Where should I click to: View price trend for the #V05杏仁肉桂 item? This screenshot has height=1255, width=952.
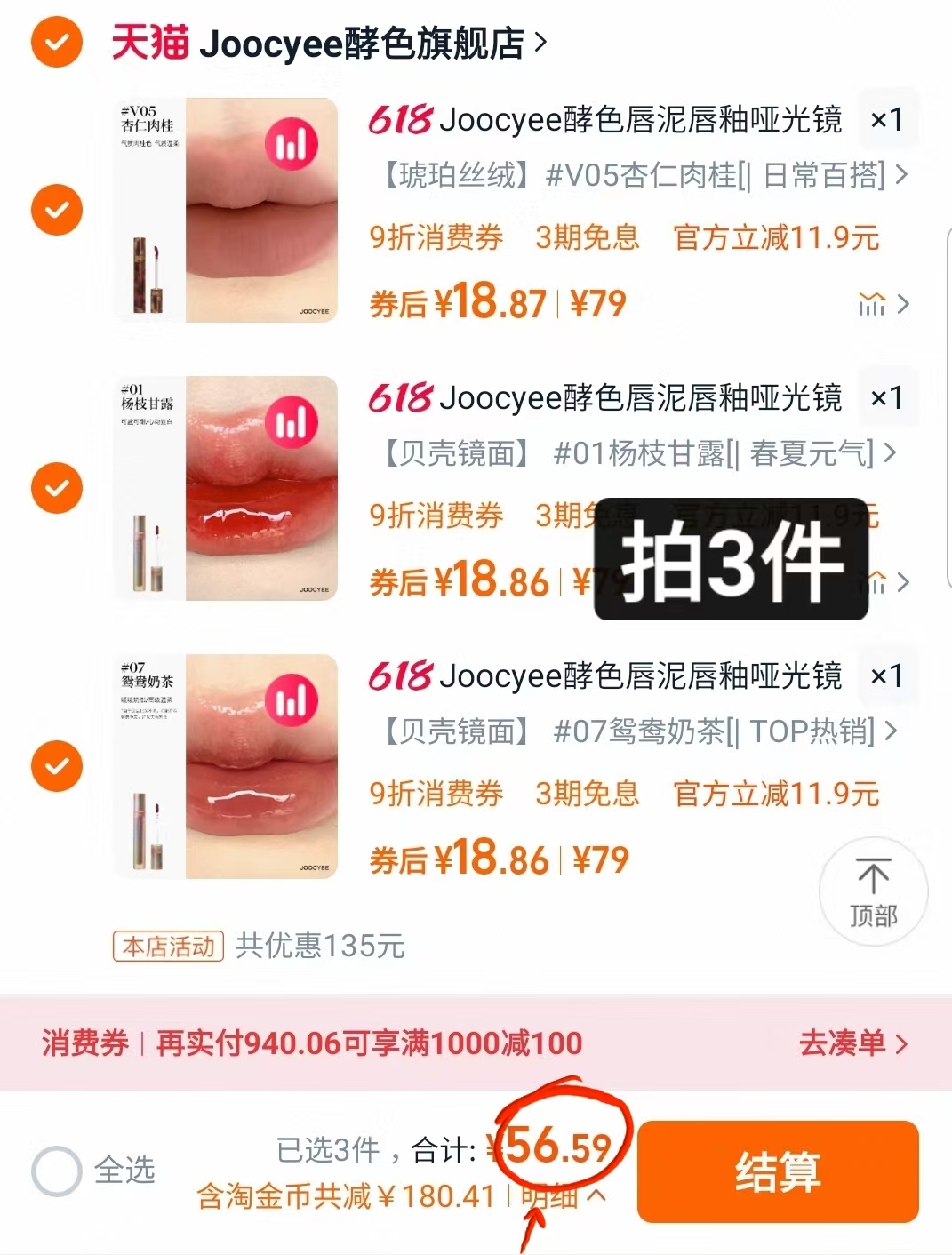[882, 304]
